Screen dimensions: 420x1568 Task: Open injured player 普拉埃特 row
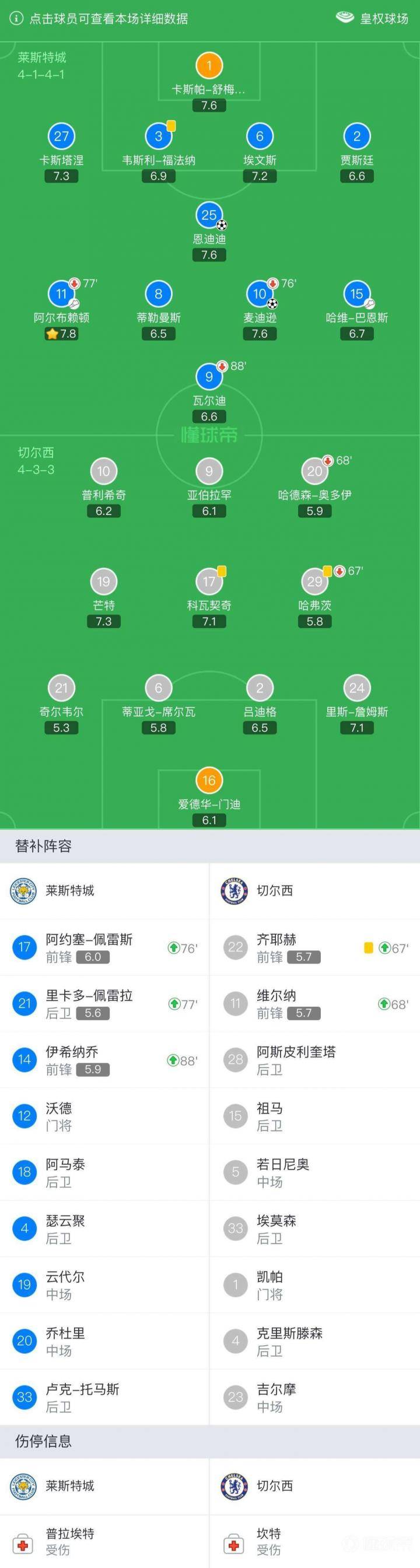104,1541
